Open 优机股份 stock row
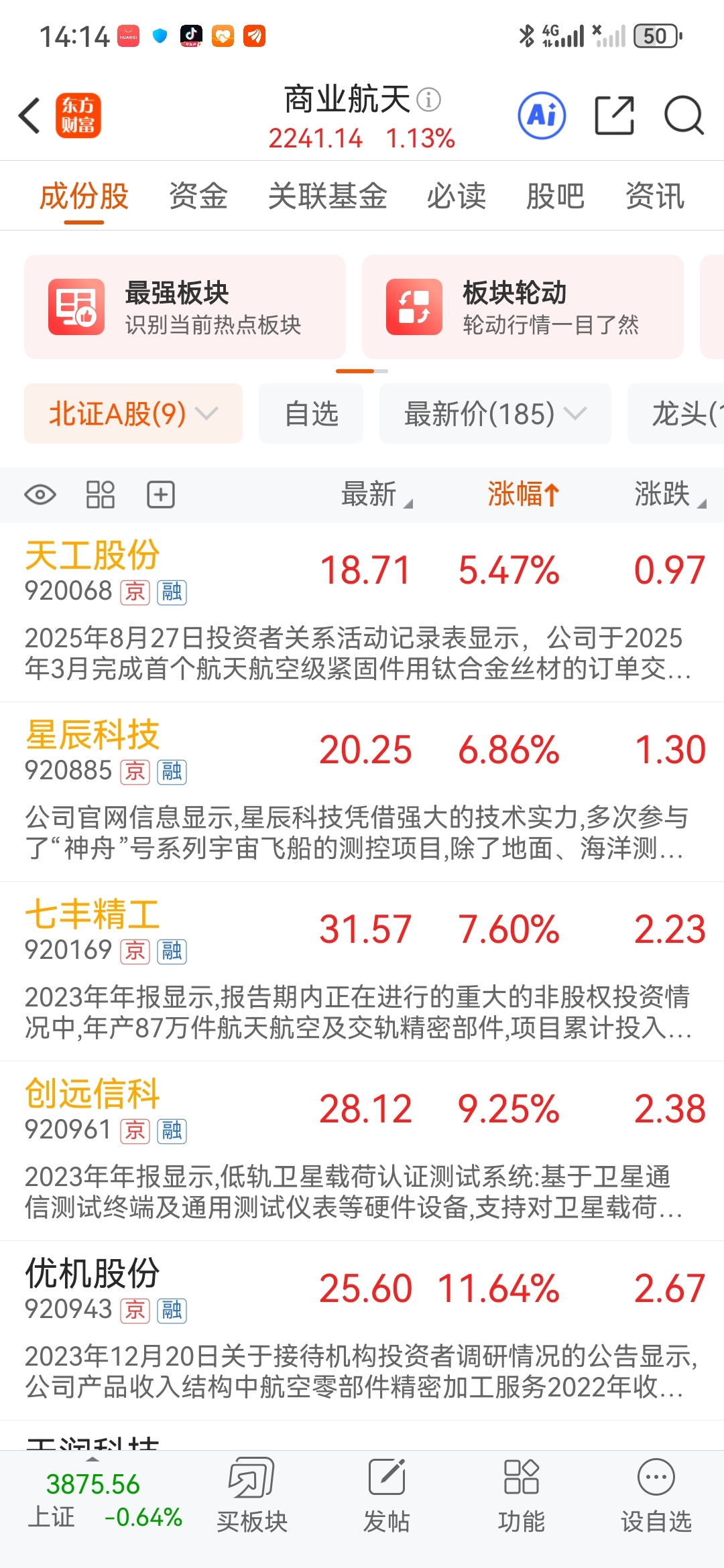 [362, 1331]
